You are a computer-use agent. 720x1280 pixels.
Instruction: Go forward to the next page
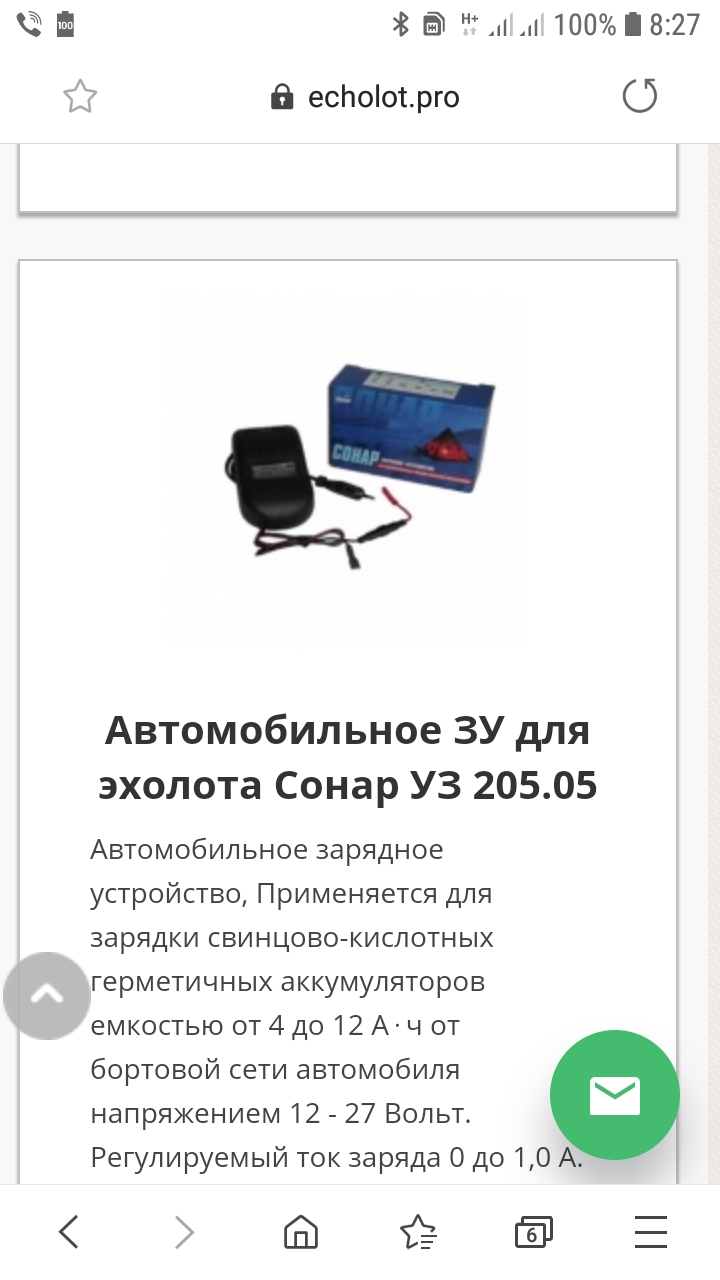pyautogui.click(x=184, y=1232)
